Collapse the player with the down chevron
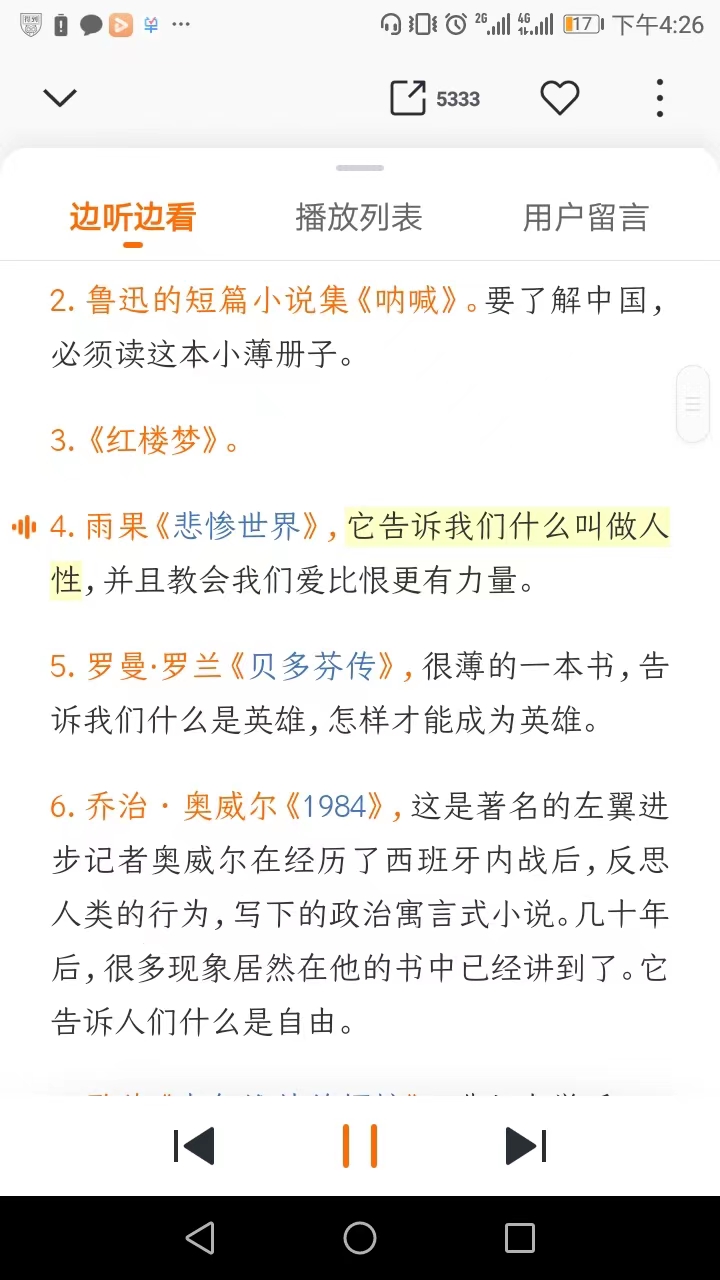720x1280 pixels. point(60,97)
